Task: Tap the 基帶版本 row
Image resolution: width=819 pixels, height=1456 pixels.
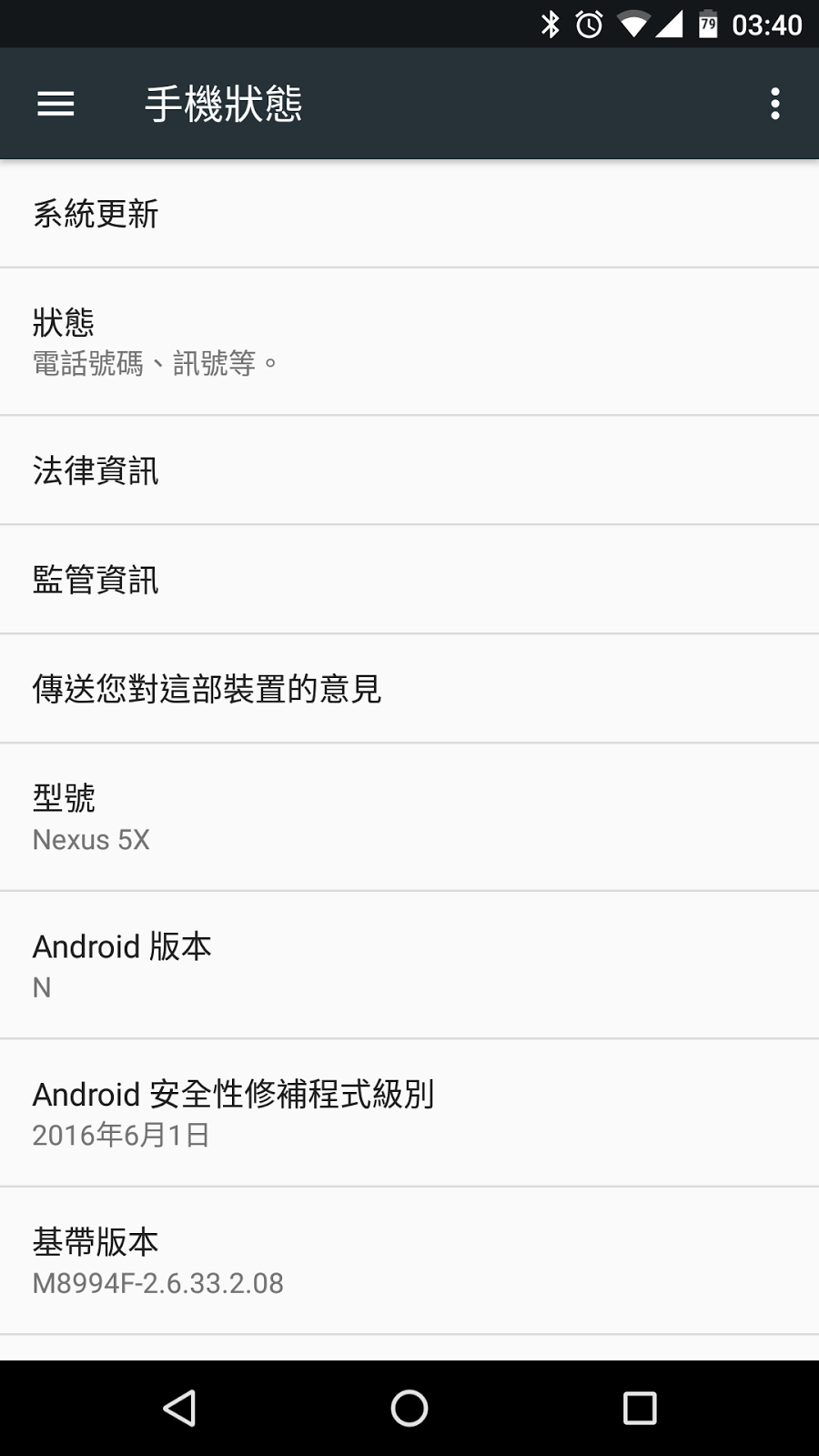Action: (409, 1260)
